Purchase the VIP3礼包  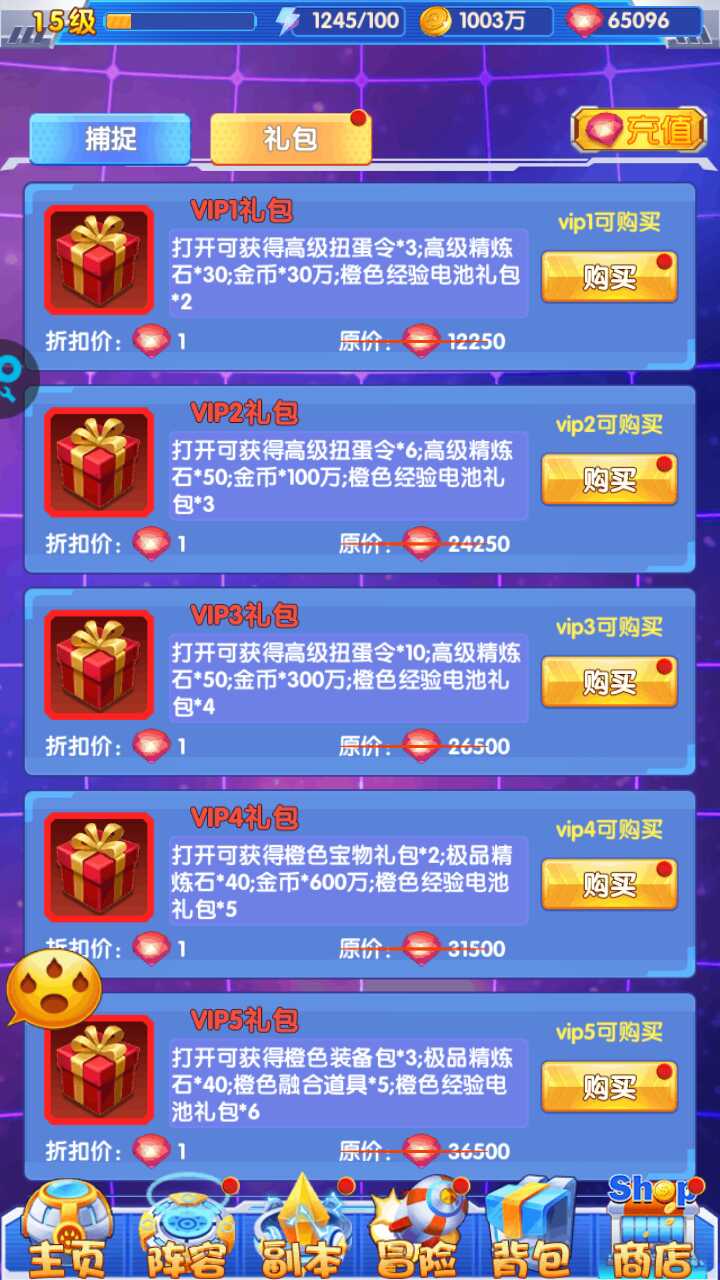[x=609, y=682]
